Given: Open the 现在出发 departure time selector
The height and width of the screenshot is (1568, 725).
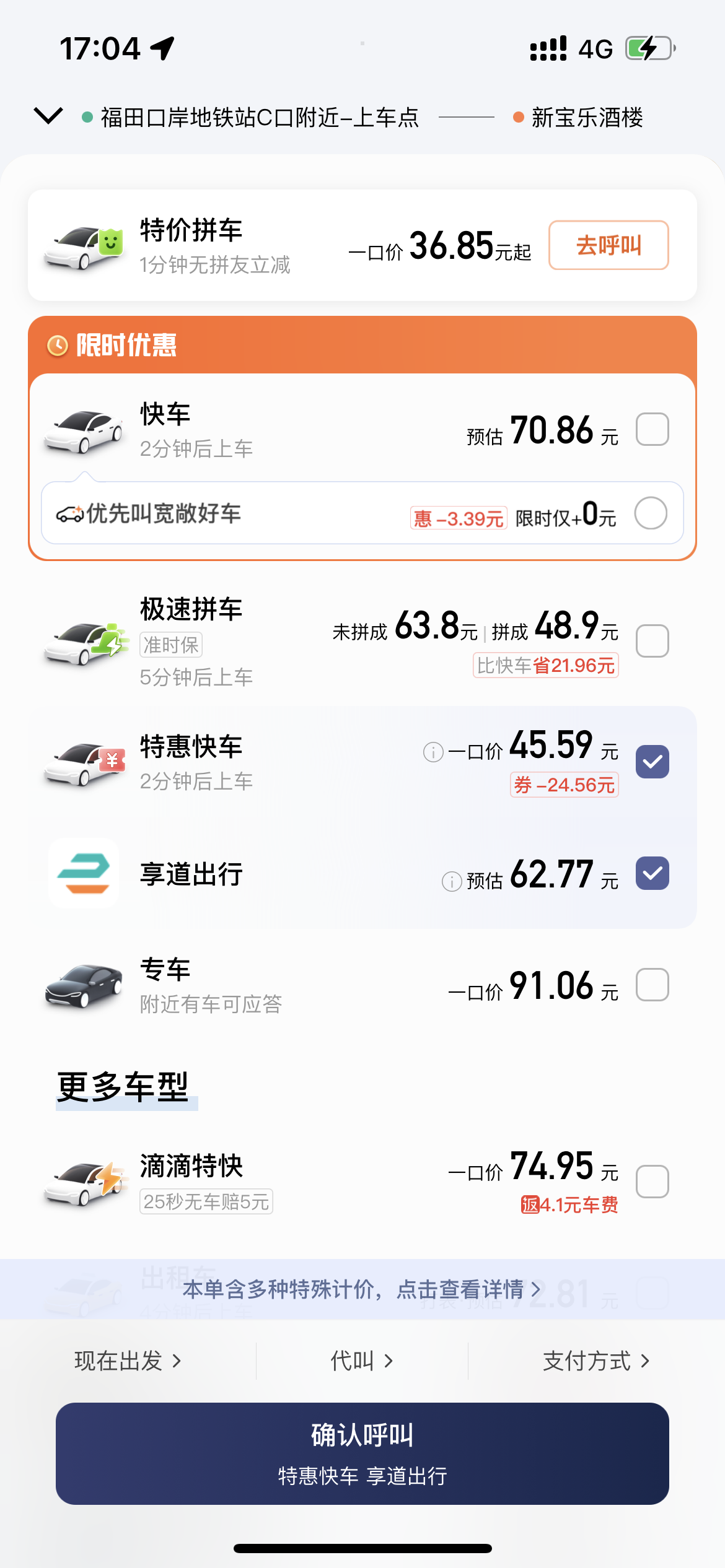Looking at the screenshot, I should (127, 1361).
